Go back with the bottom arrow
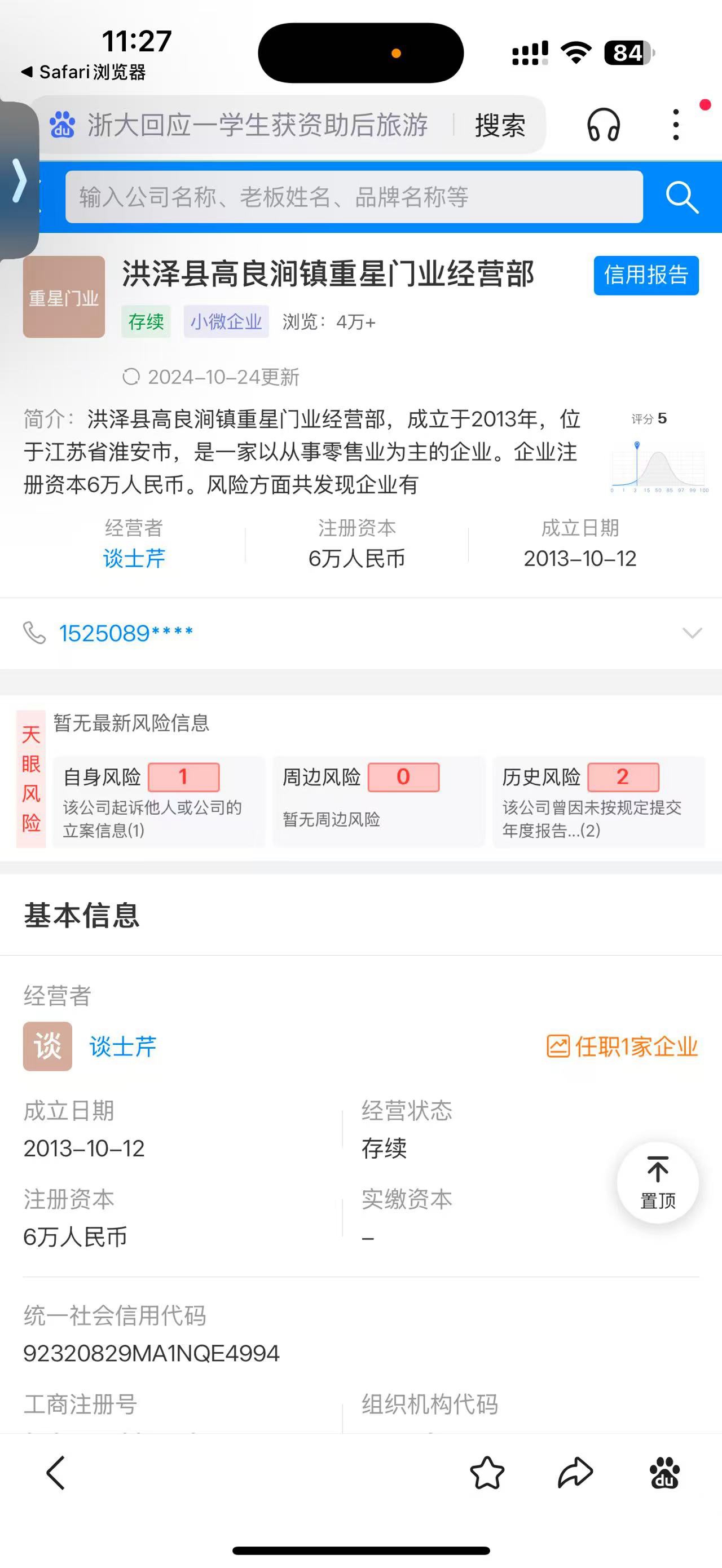 [x=56, y=1473]
